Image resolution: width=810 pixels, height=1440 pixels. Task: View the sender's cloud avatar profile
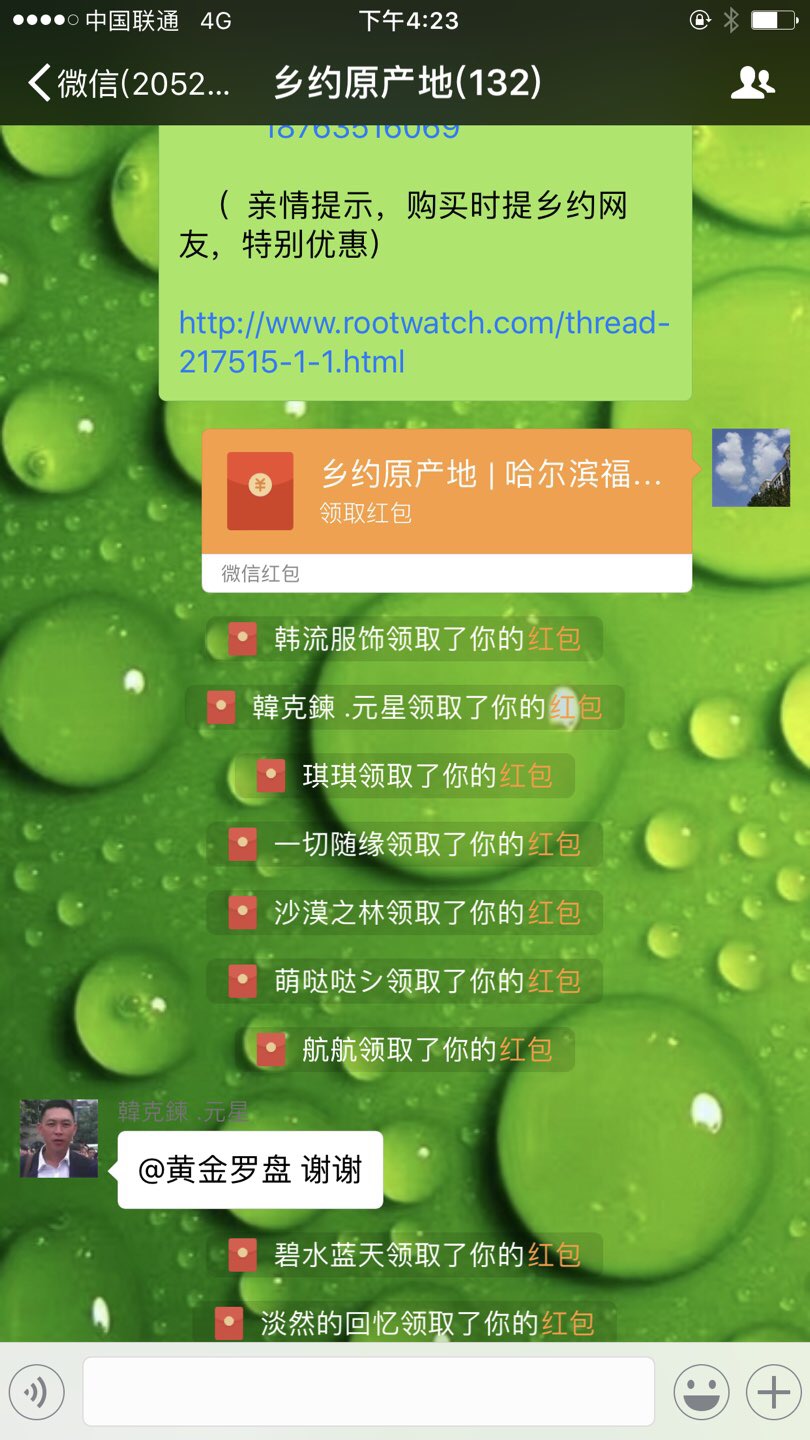pyautogui.click(x=750, y=468)
